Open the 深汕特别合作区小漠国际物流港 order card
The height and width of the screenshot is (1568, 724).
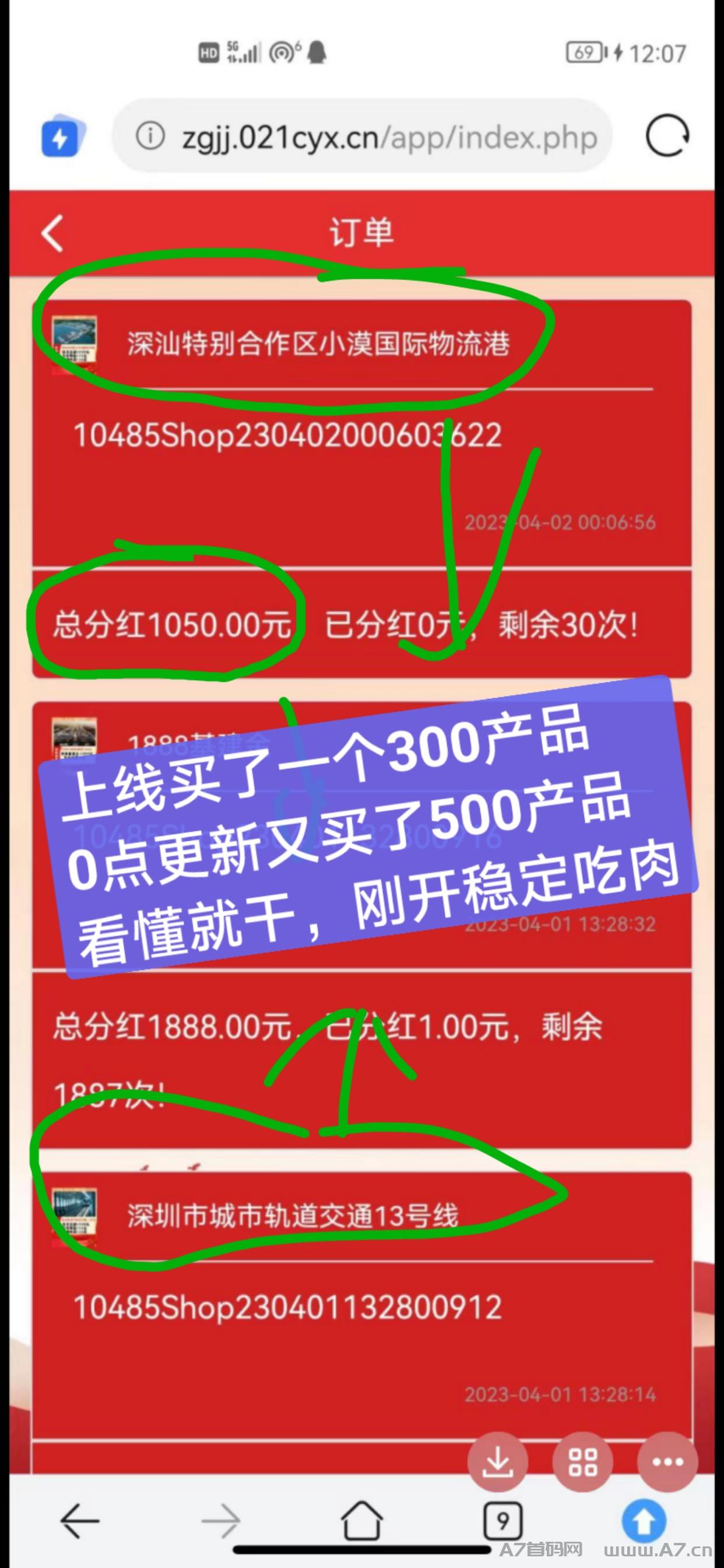click(x=361, y=488)
